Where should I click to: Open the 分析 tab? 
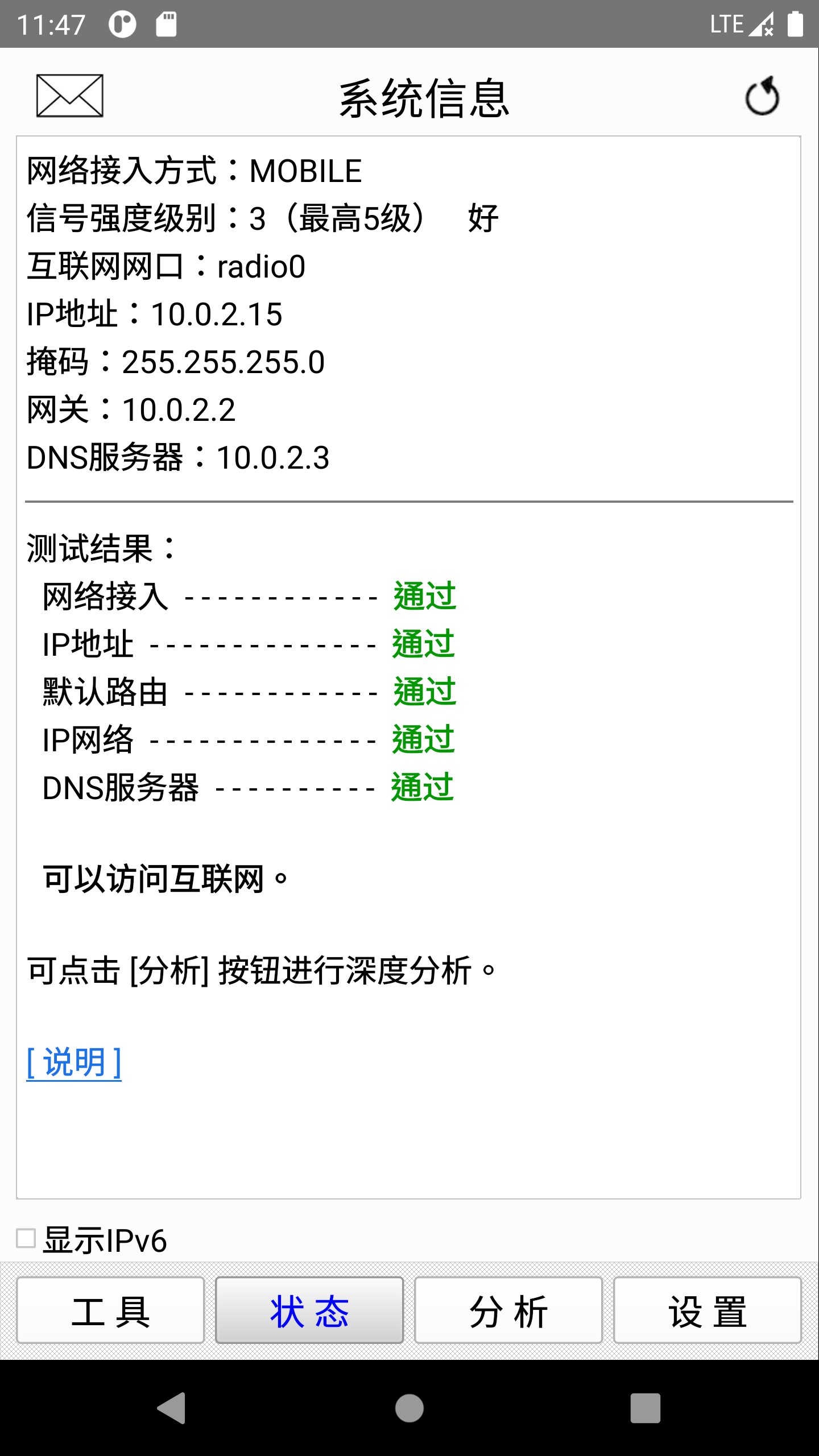pos(508,1310)
